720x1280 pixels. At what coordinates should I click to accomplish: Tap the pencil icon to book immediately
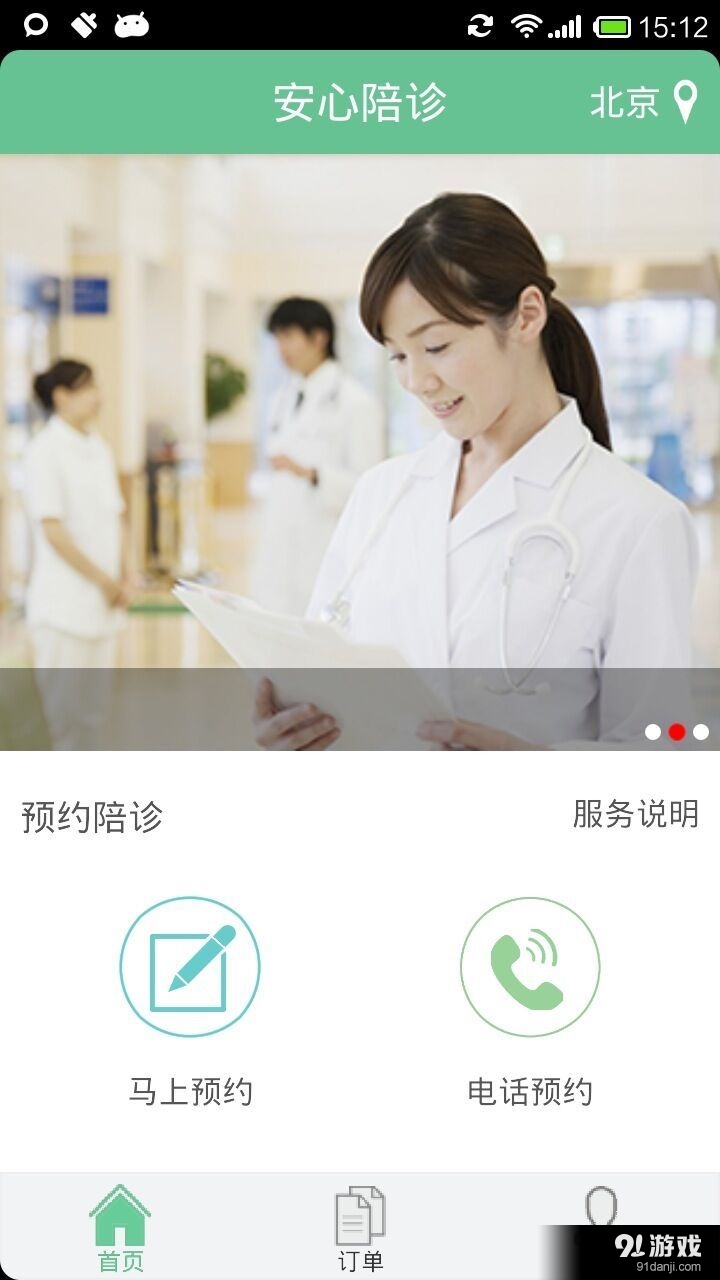[x=190, y=967]
